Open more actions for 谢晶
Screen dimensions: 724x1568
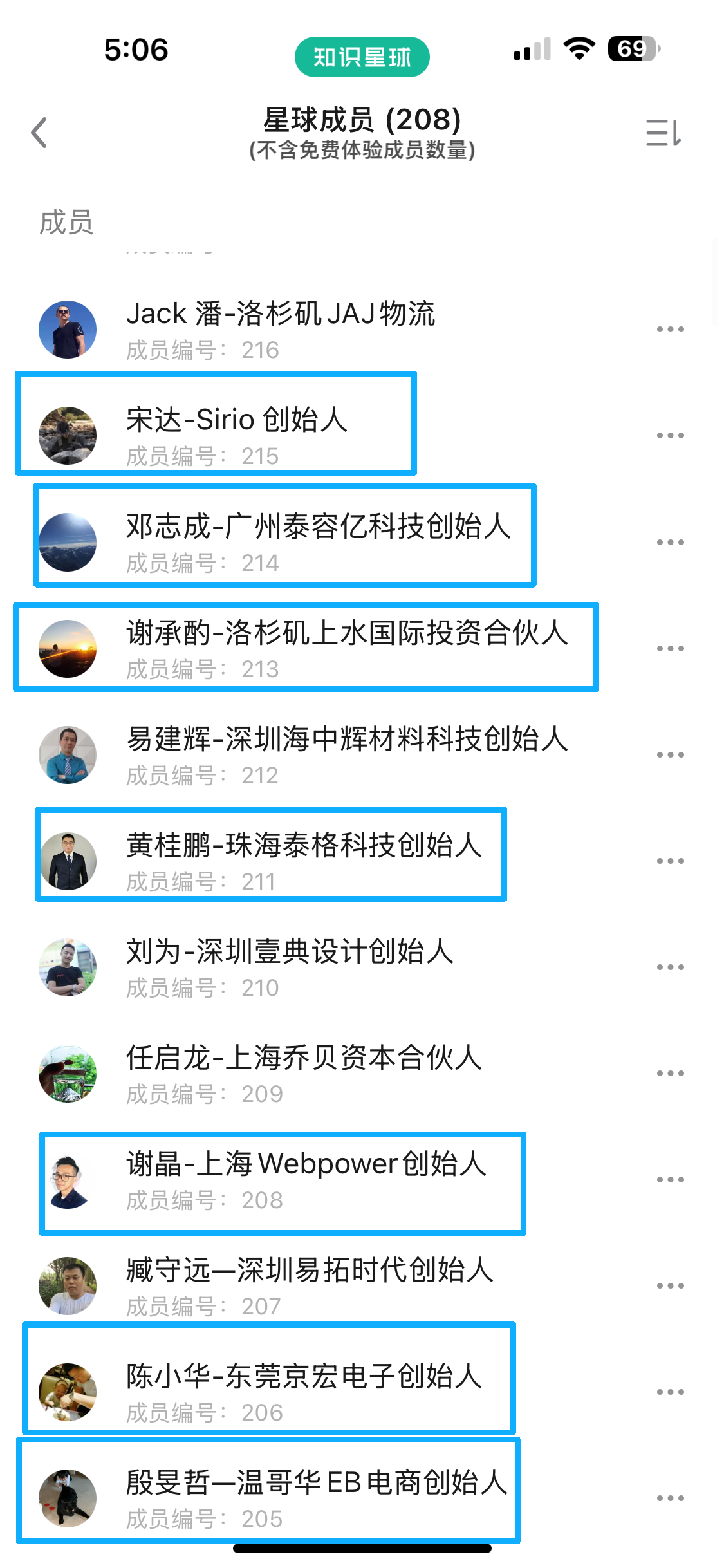pyautogui.click(x=670, y=1179)
